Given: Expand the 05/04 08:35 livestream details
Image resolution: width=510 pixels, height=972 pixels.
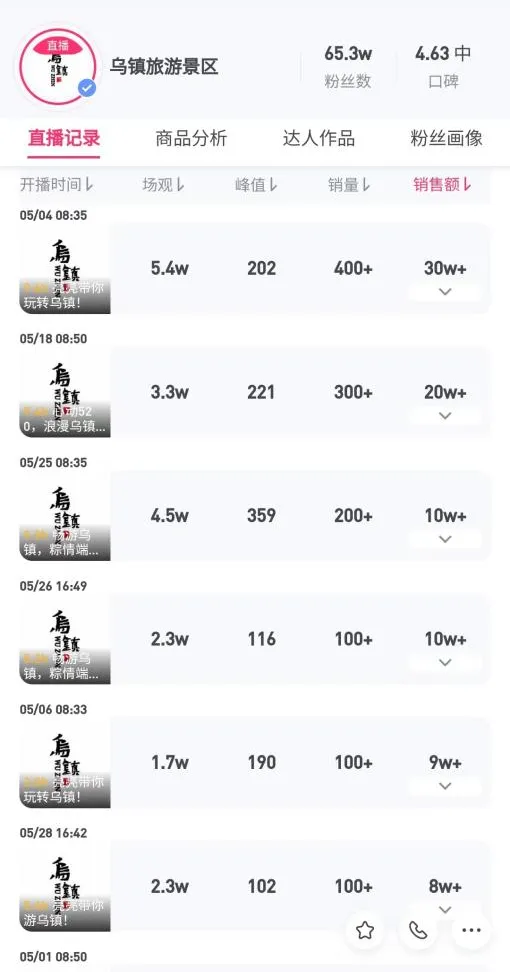Looking at the screenshot, I should point(445,292).
